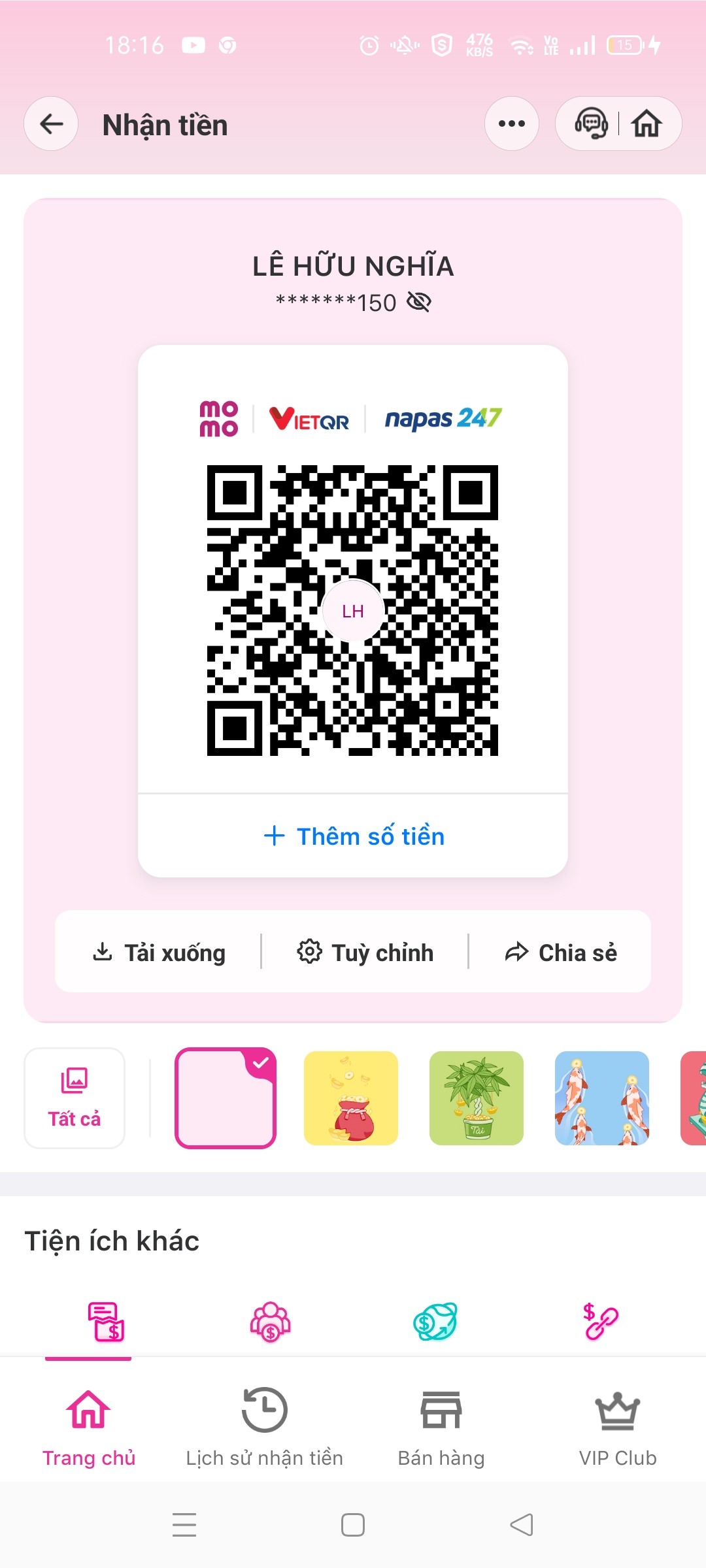Image resolution: width=706 pixels, height=1568 pixels.
Task: Go back from Nhận tiền screen
Action: coord(51,123)
